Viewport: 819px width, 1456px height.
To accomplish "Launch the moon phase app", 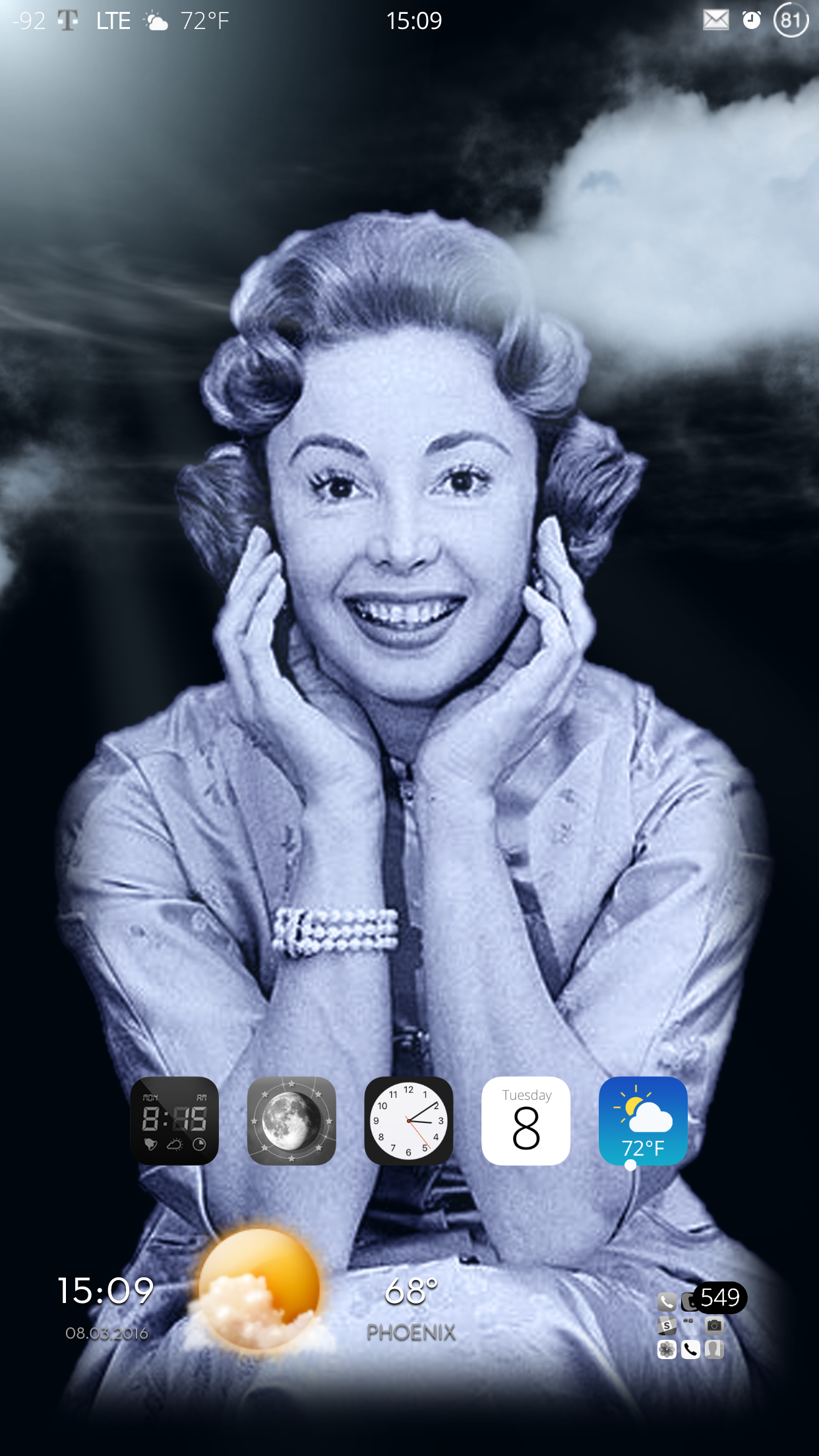I will (291, 1121).
